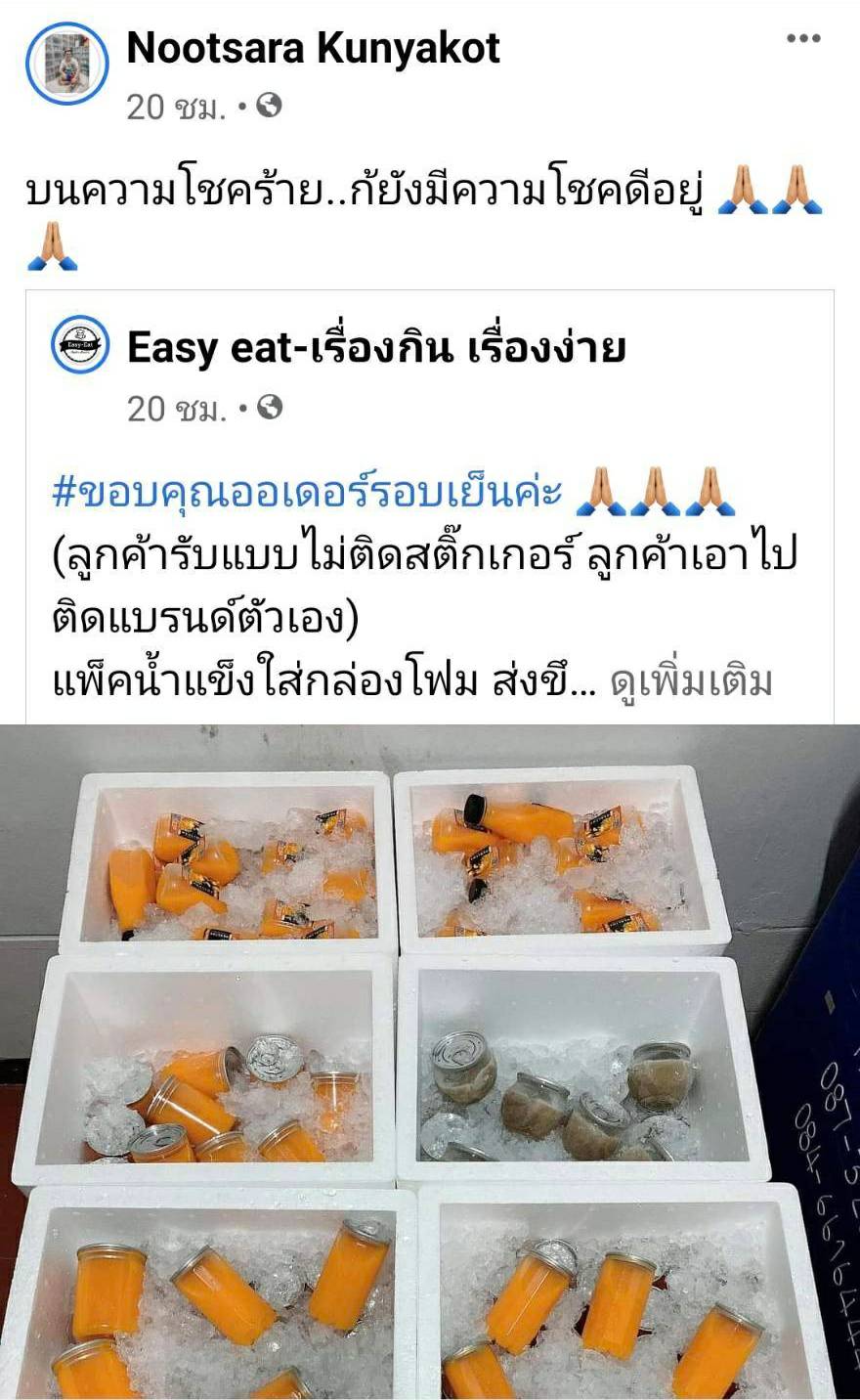The height and width of the screenshot is (1400, 860).
Task: Open the photo of juice bottles on ice
Action: [430, 1061]
